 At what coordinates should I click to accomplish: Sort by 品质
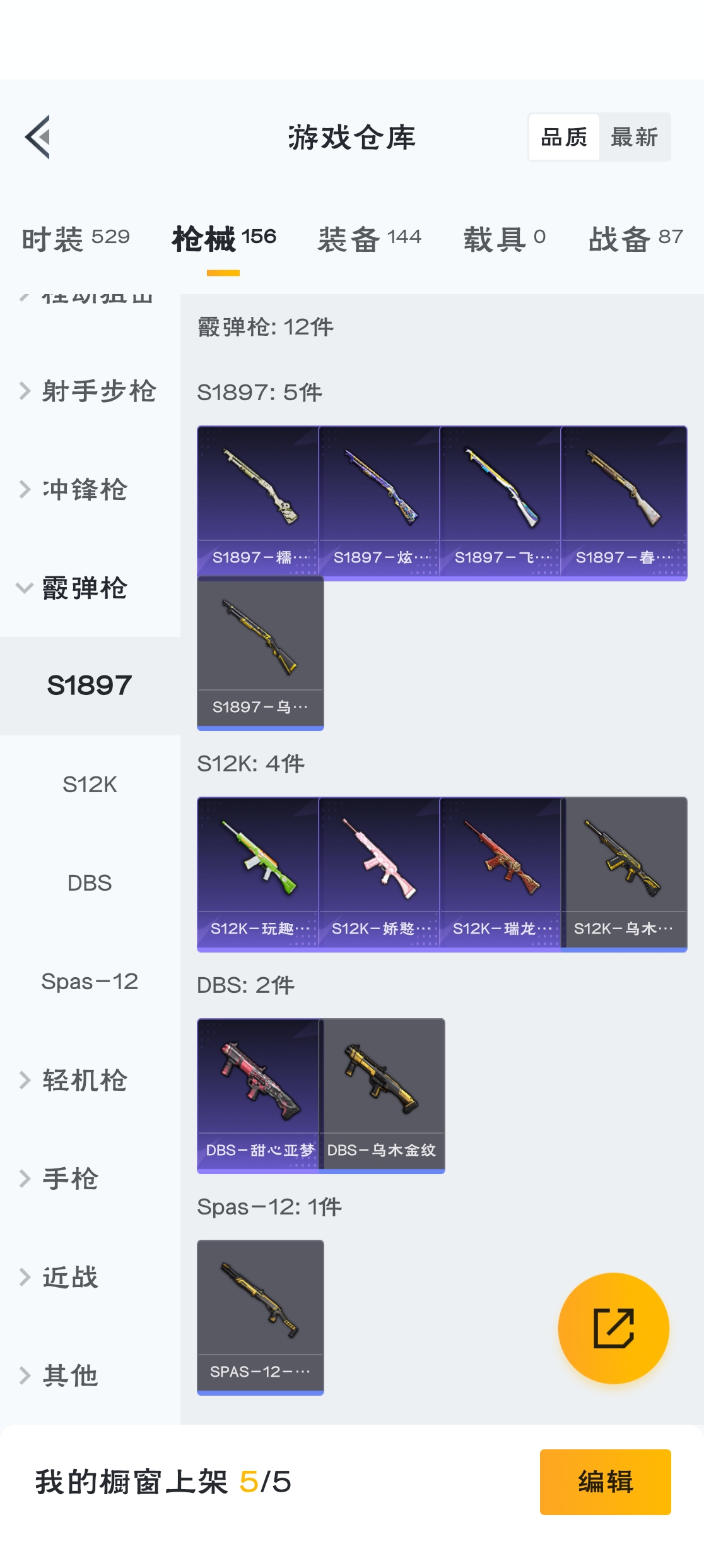[564, 137]
